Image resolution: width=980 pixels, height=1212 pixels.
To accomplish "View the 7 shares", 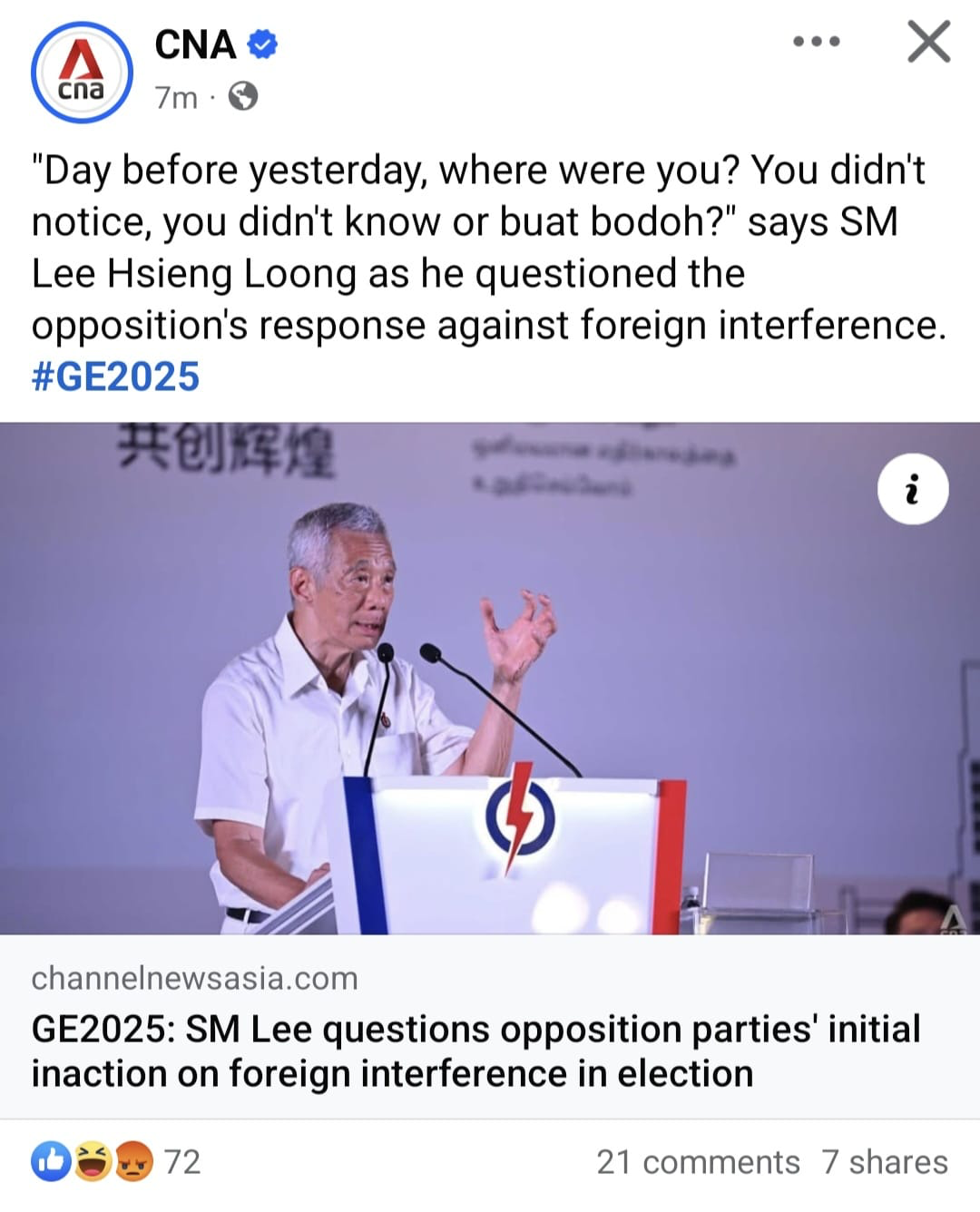I will point(885,1162).
